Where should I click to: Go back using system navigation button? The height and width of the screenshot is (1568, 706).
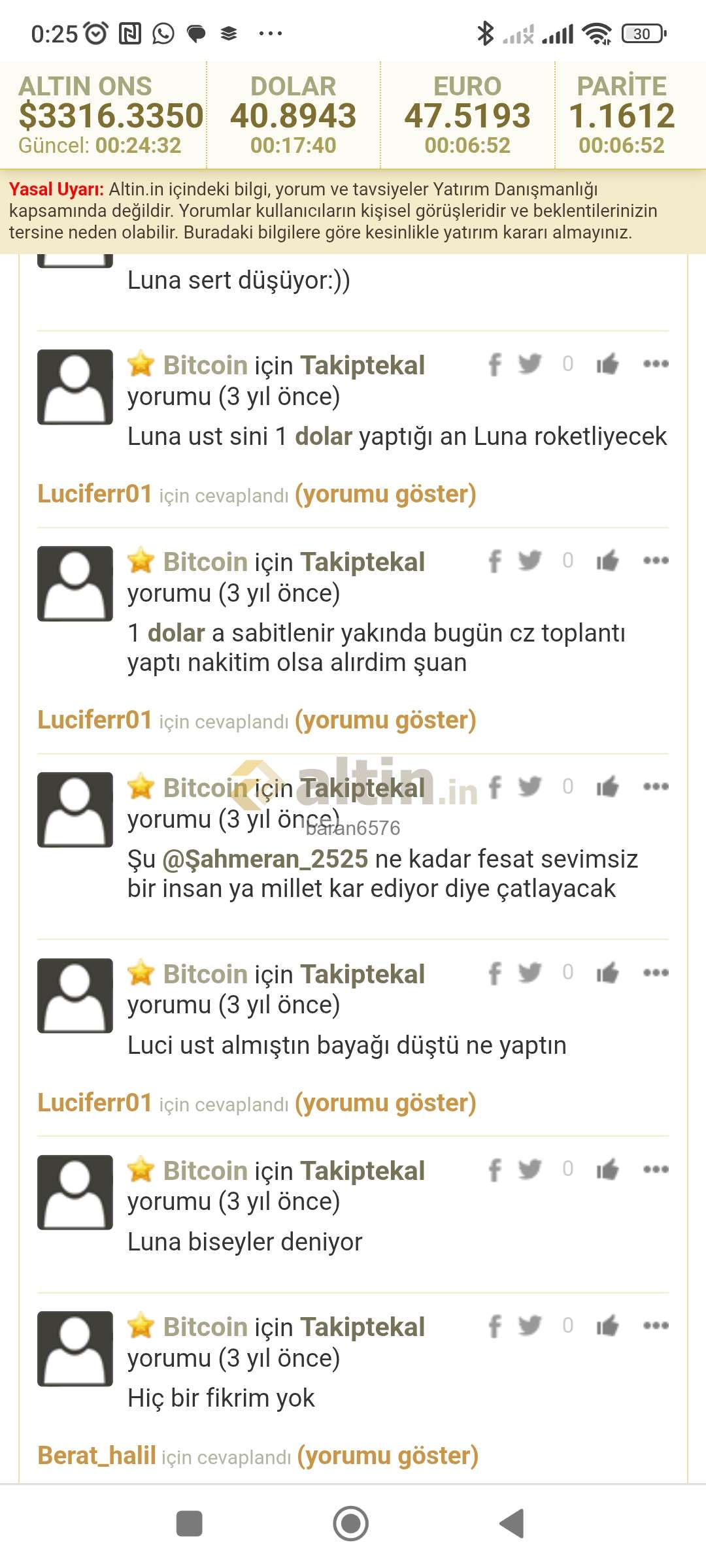pyautogui.click(x=513, y=1524)
